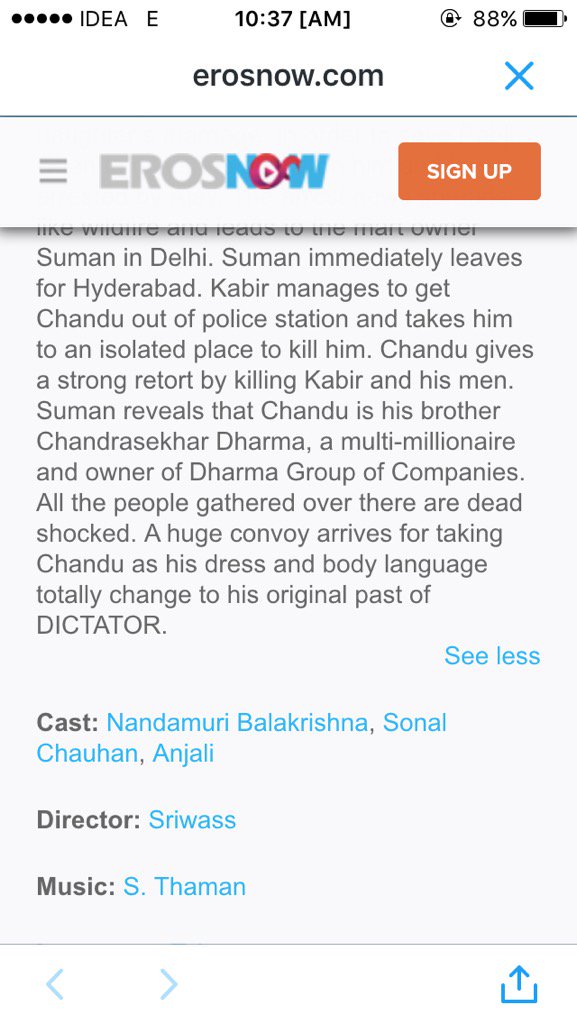
Task: Open director Sriwass link
Action: (x=192, y=820)
